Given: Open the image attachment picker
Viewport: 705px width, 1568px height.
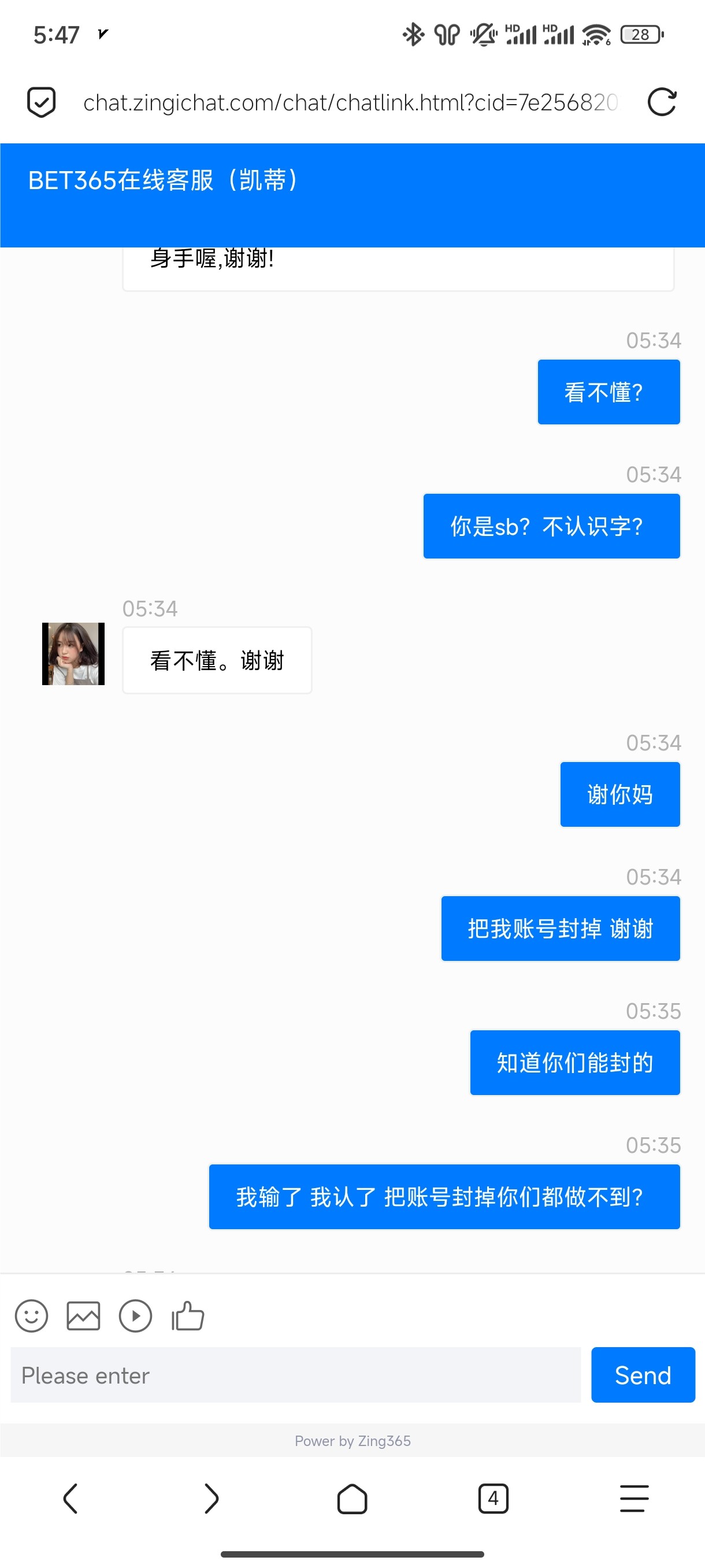Looking at the screenshot, I should pyautogui.click(x=83, y=1315).
